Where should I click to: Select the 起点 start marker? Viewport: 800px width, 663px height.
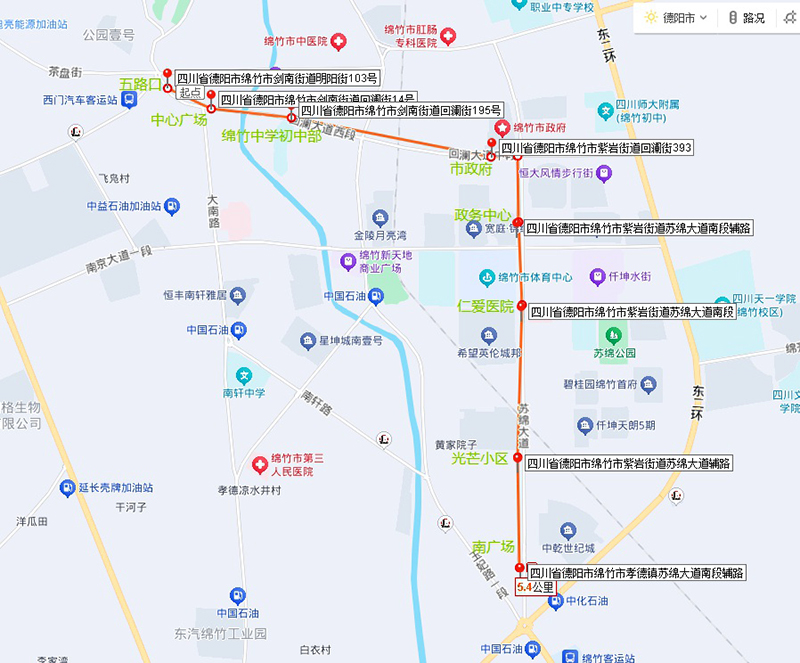[190, 92]
